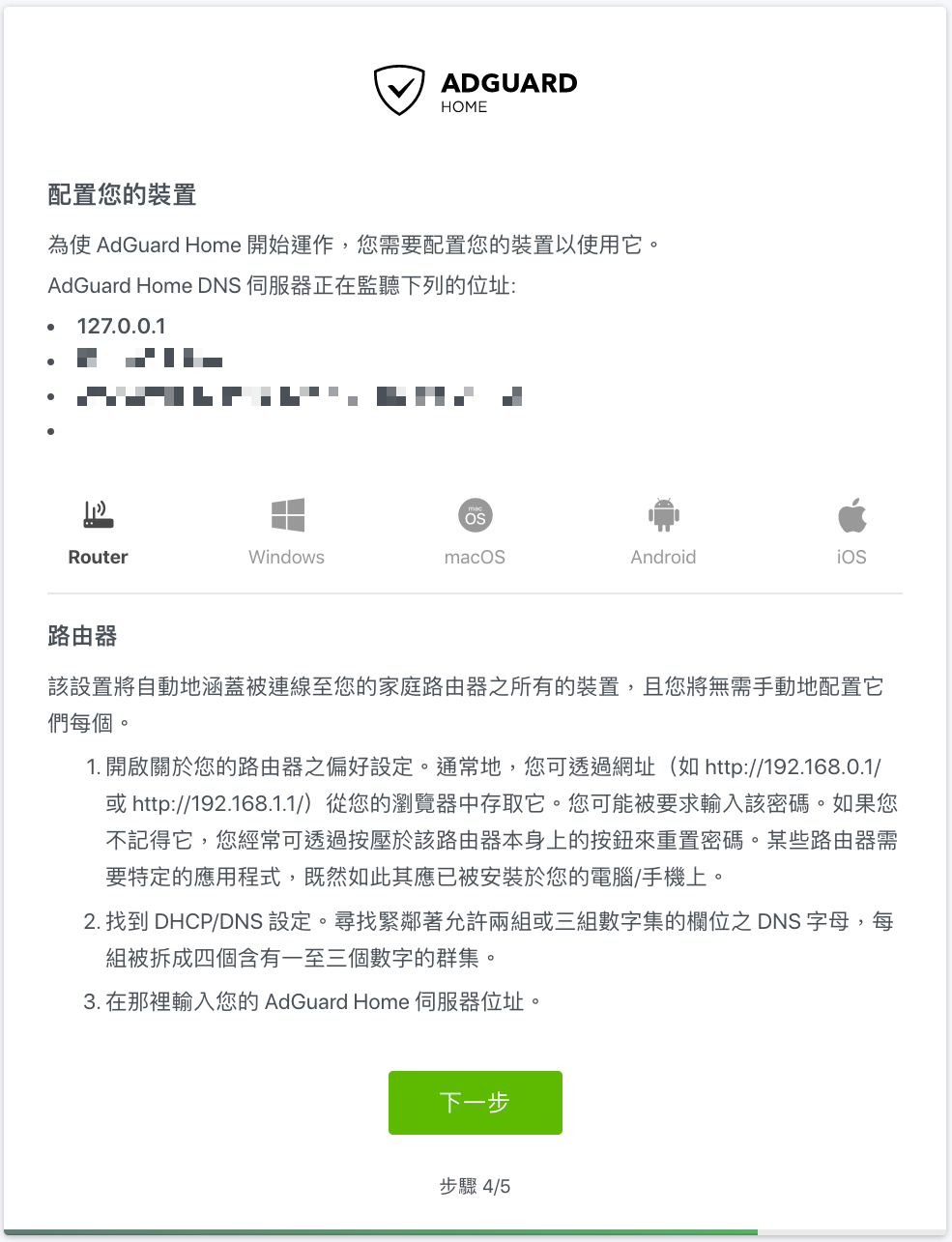Open the macOS setup instructions tab
The image size is (952, 1242).
point(475,533)
